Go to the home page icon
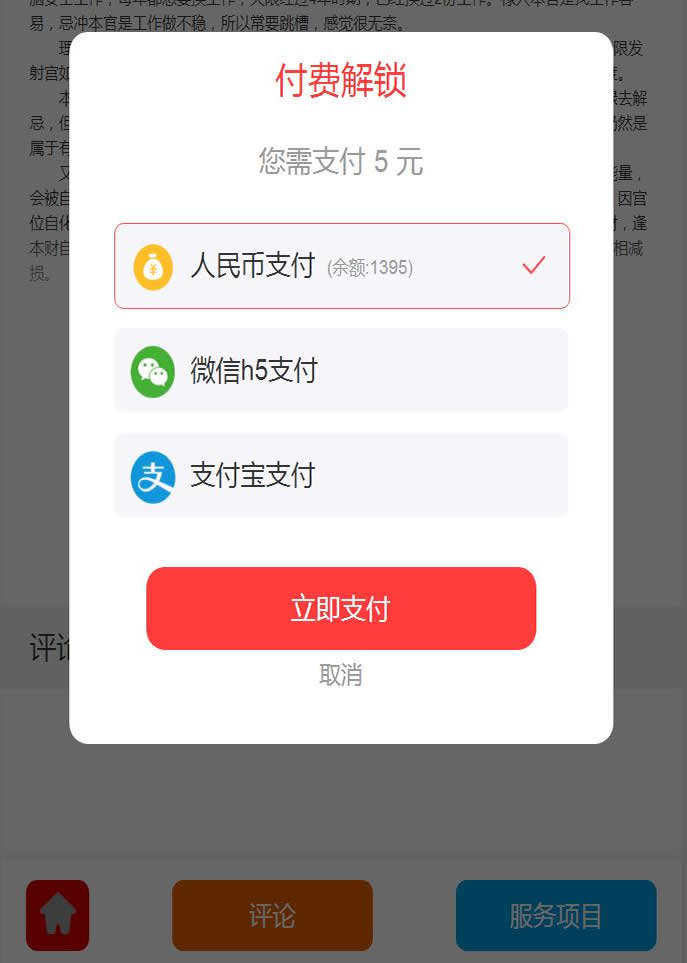This screenshot has width=687, height=963. click(57, 915)
